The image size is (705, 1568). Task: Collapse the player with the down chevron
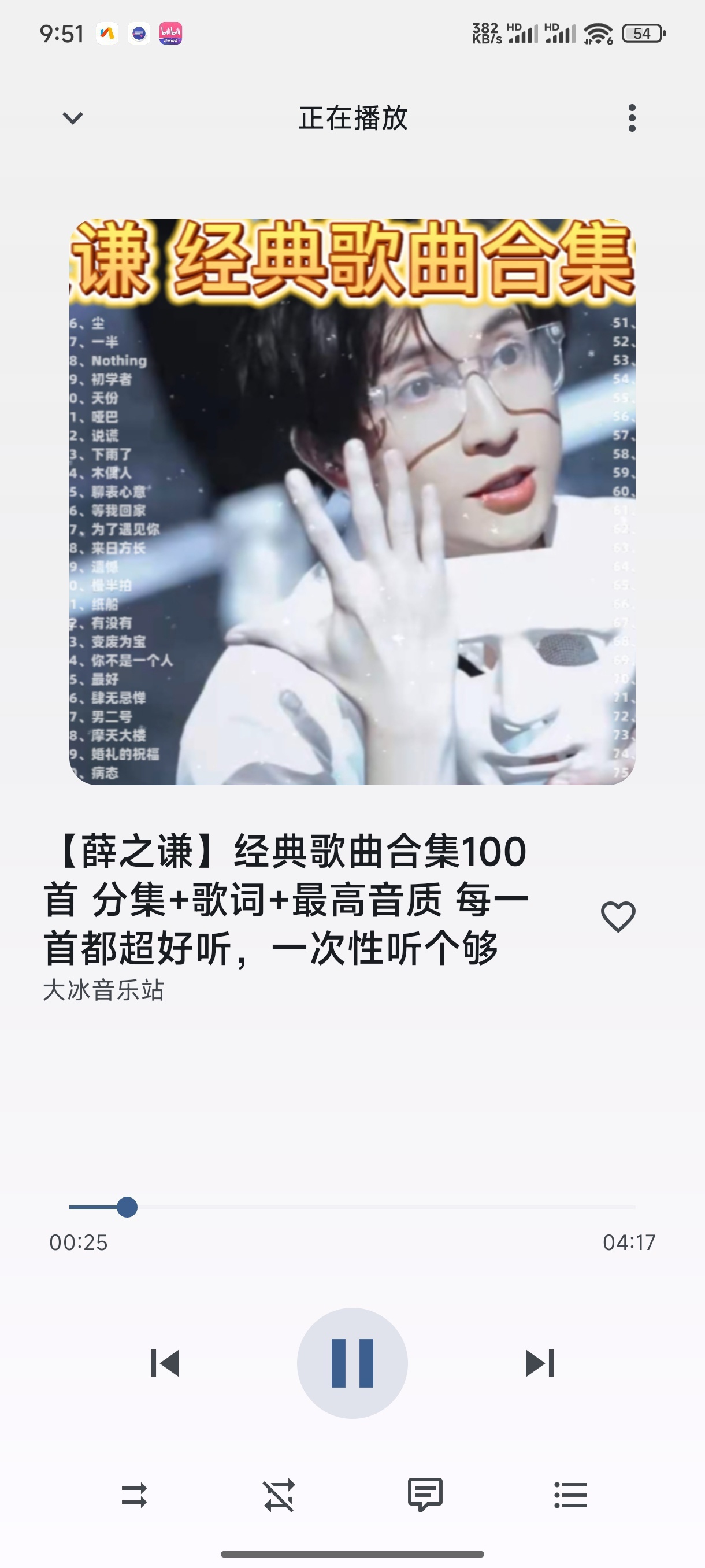coord(71,118)
